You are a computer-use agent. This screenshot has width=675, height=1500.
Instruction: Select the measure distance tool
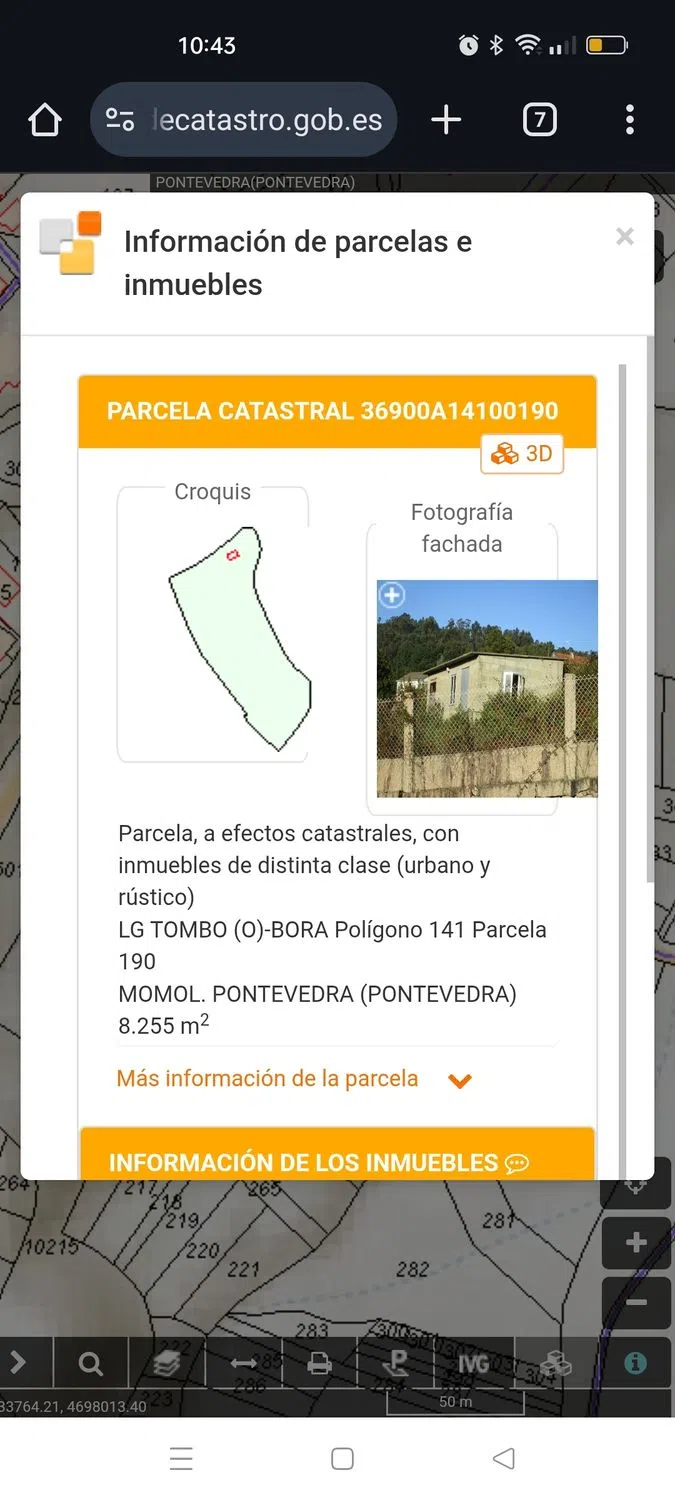tap(243, 1363)
